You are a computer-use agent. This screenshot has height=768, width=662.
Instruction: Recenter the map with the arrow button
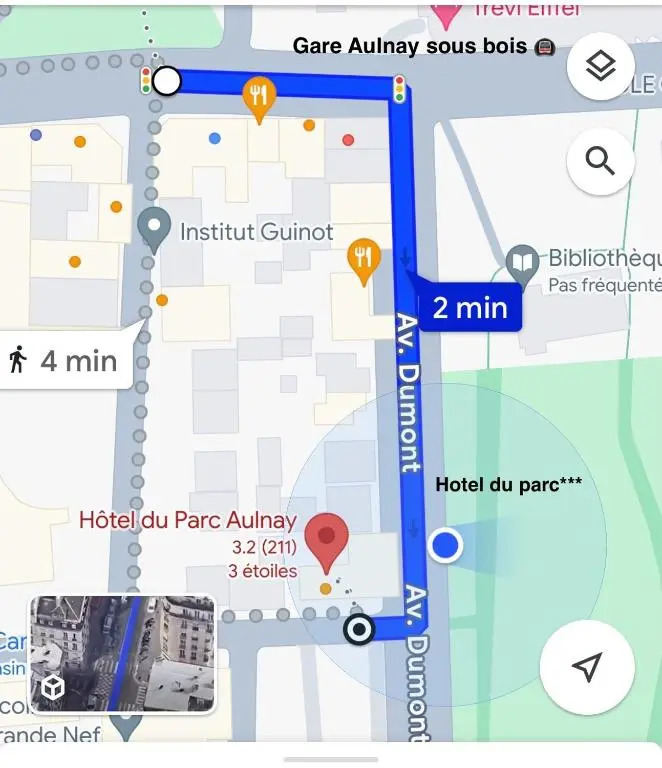[x=588, y=667]
